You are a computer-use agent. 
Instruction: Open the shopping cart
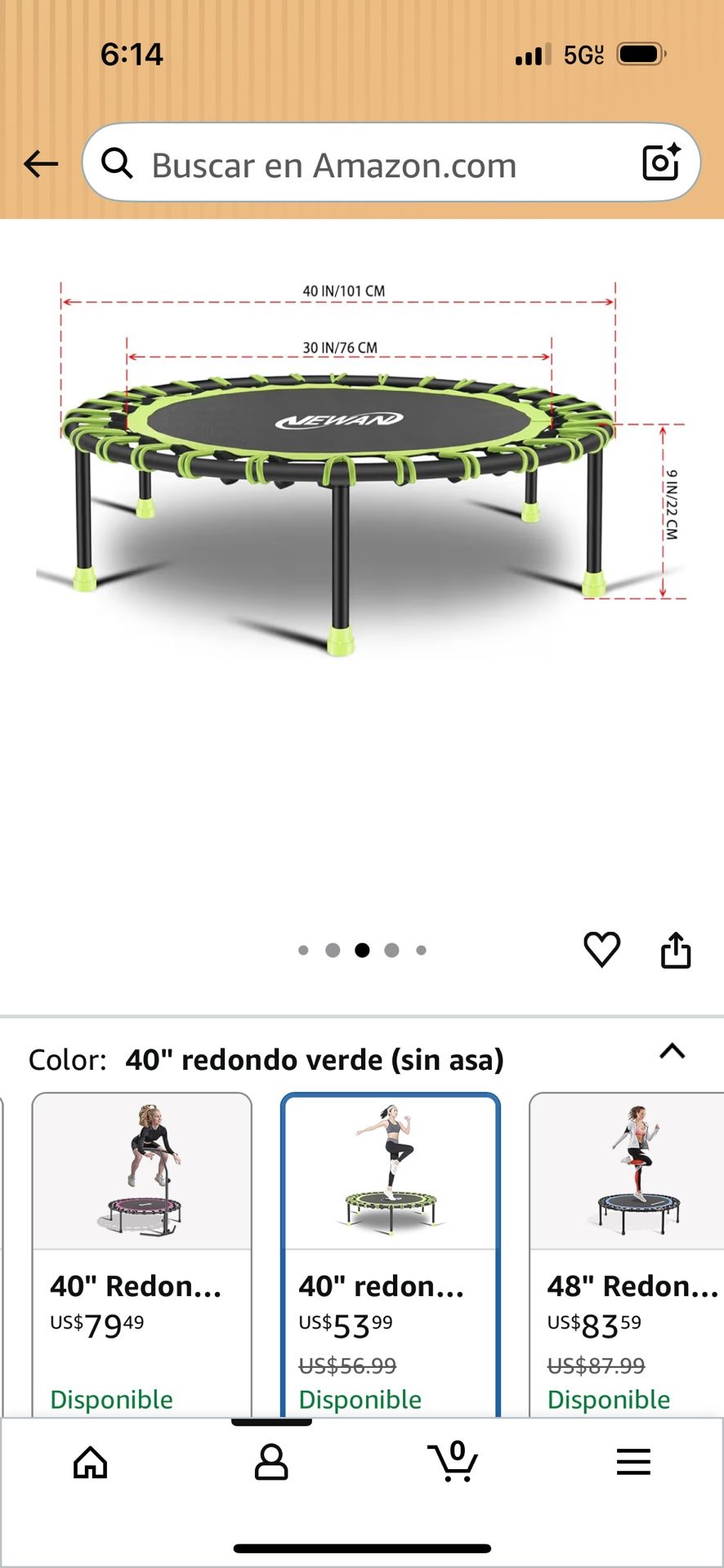pyautogui.click(x=453, y=1463)
